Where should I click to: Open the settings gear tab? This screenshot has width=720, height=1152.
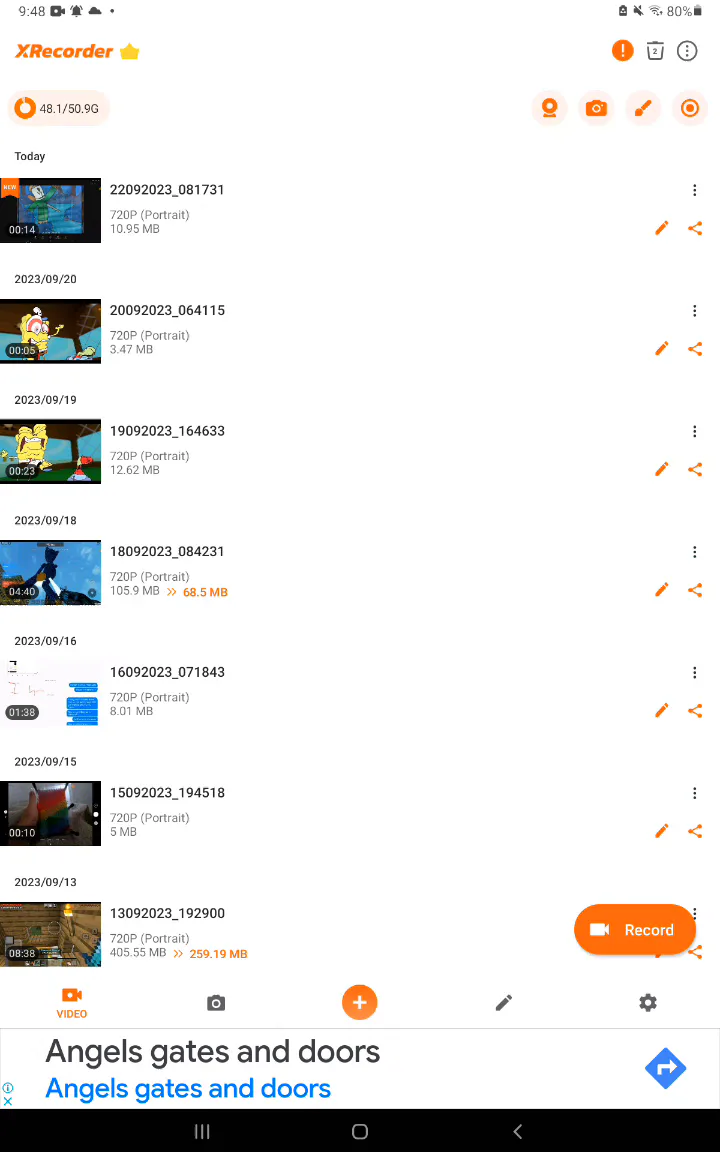(648, 1002)
